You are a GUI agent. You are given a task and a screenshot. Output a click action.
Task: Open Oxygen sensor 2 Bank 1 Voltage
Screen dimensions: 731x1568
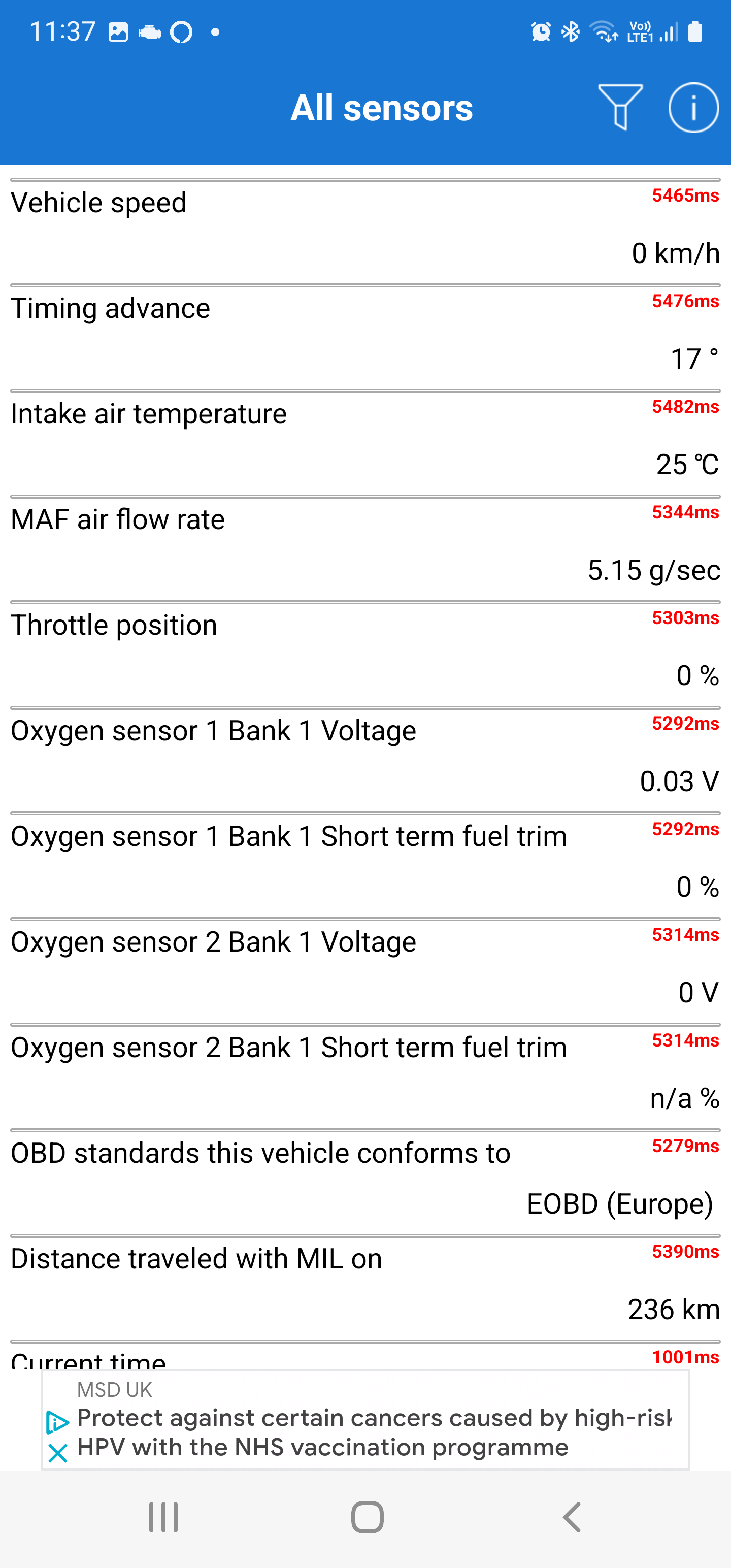pyautogui.click(x=365, y=971)
